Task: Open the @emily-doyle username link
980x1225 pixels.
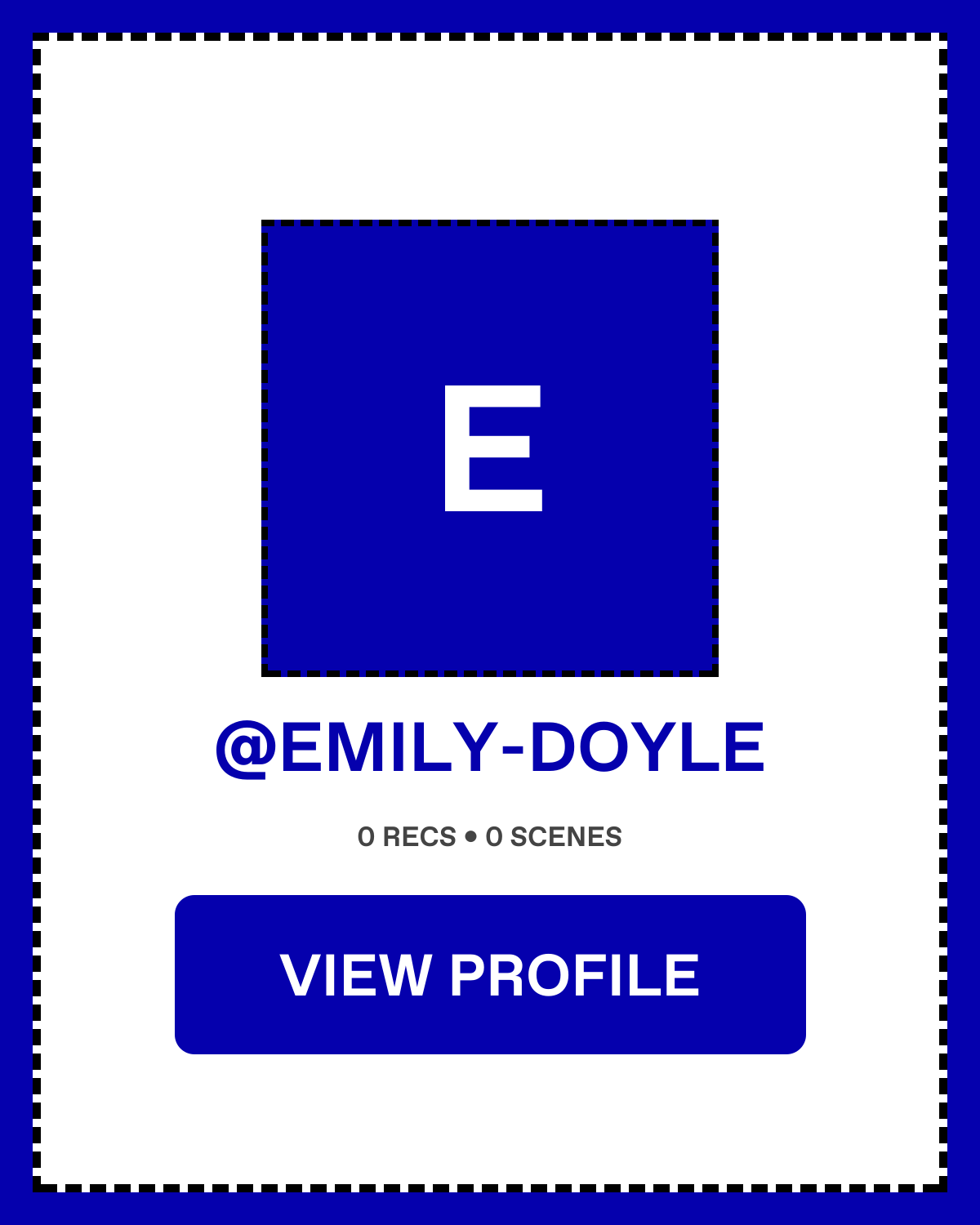Action: [490, 747]
